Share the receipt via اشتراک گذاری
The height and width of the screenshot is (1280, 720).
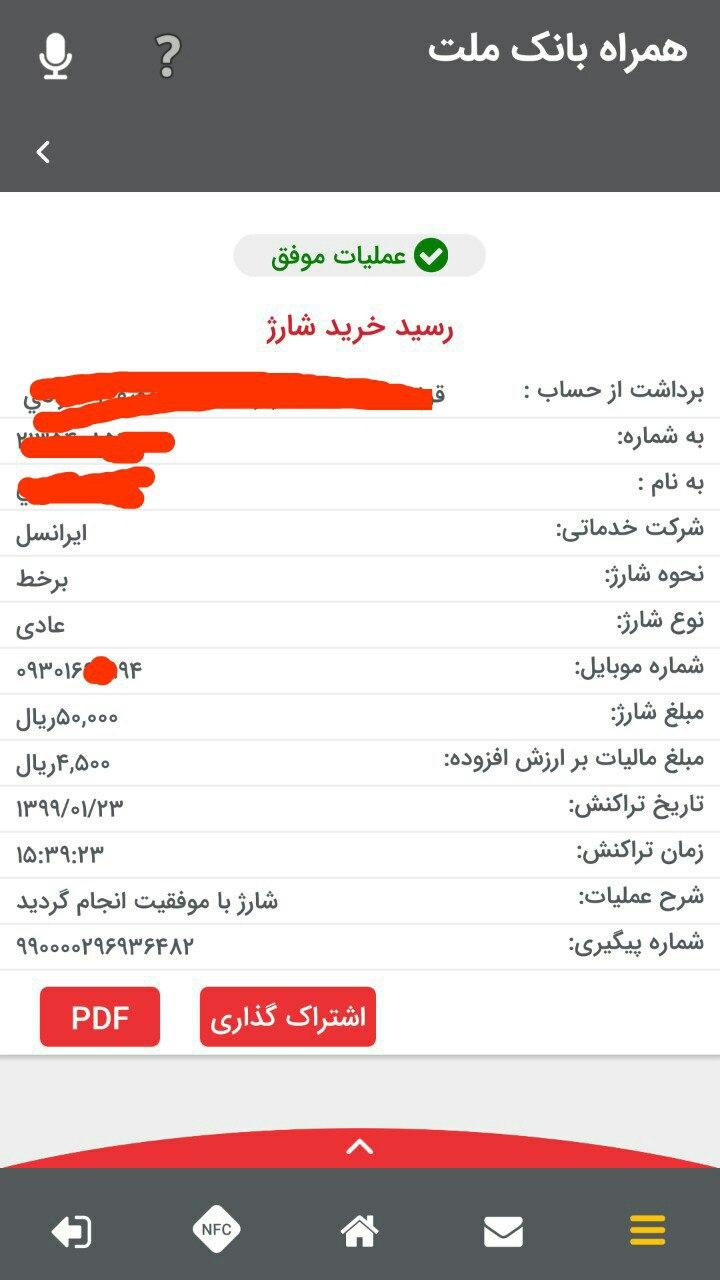(288, 1017)
